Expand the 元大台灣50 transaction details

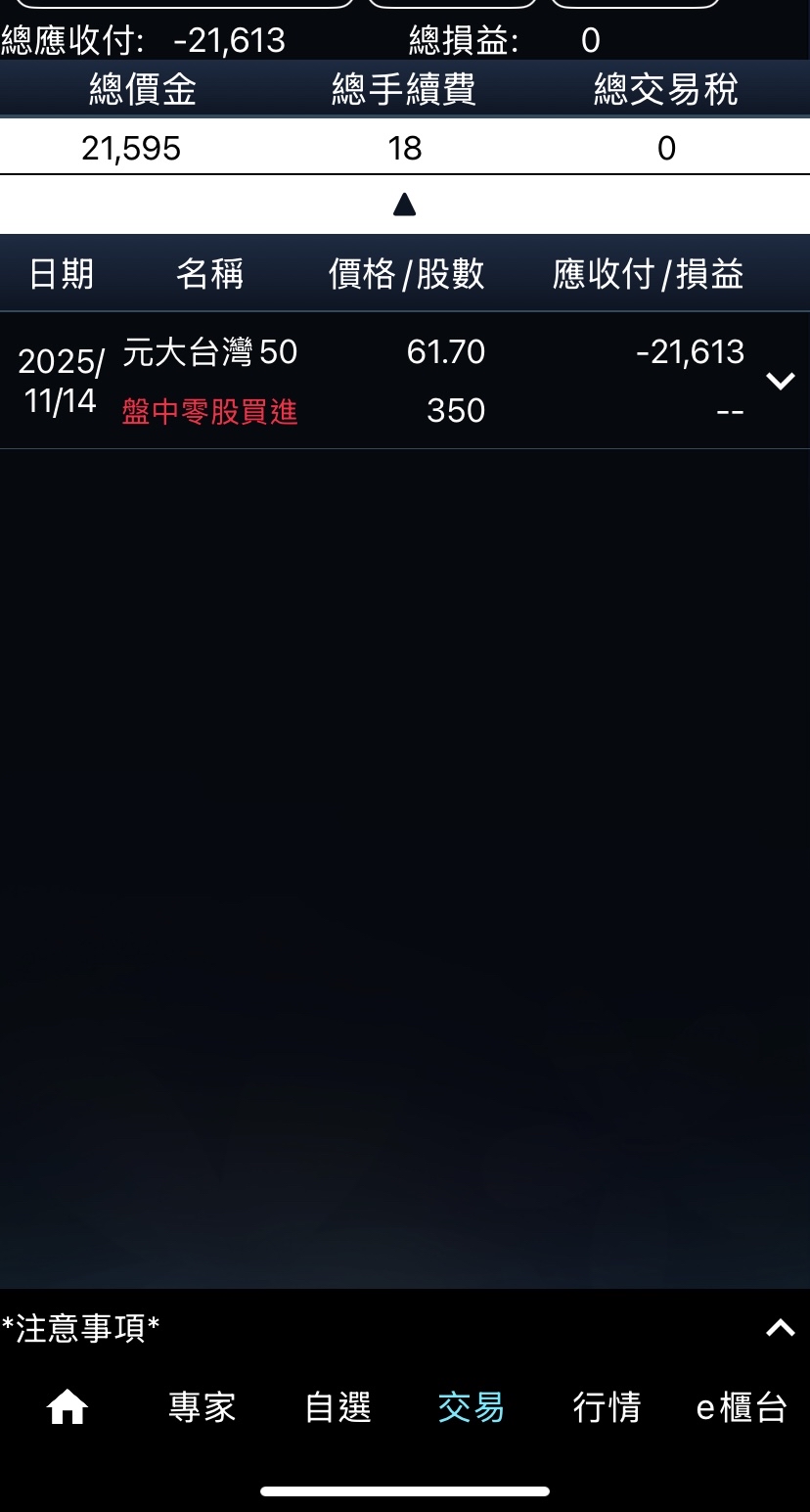coord(780,381)
